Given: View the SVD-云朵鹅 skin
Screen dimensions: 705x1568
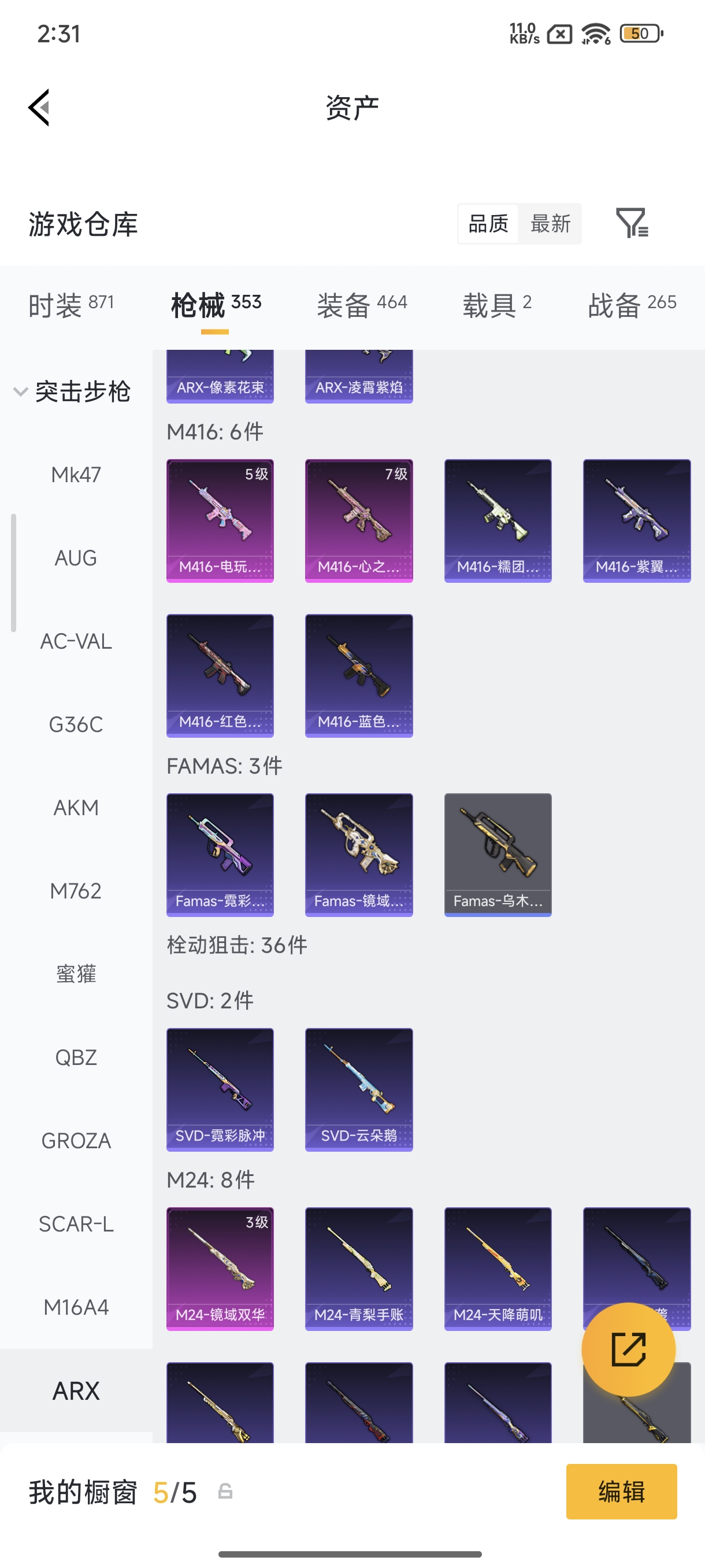Looking at the screenshot, I should (359, 1090).
